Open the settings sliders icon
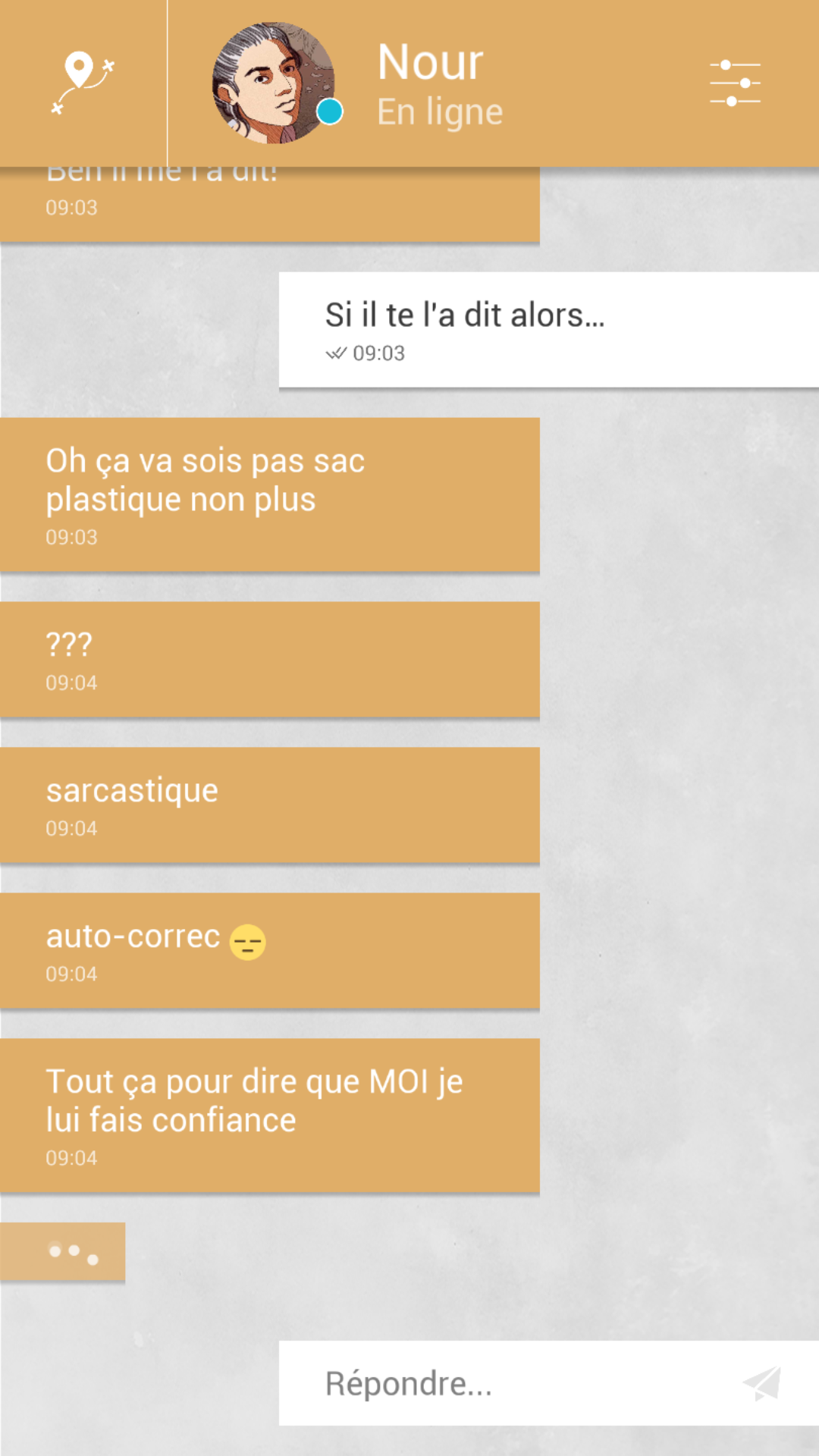The height and width of the screenshot is (1456, 819). (x=735, y=83)
